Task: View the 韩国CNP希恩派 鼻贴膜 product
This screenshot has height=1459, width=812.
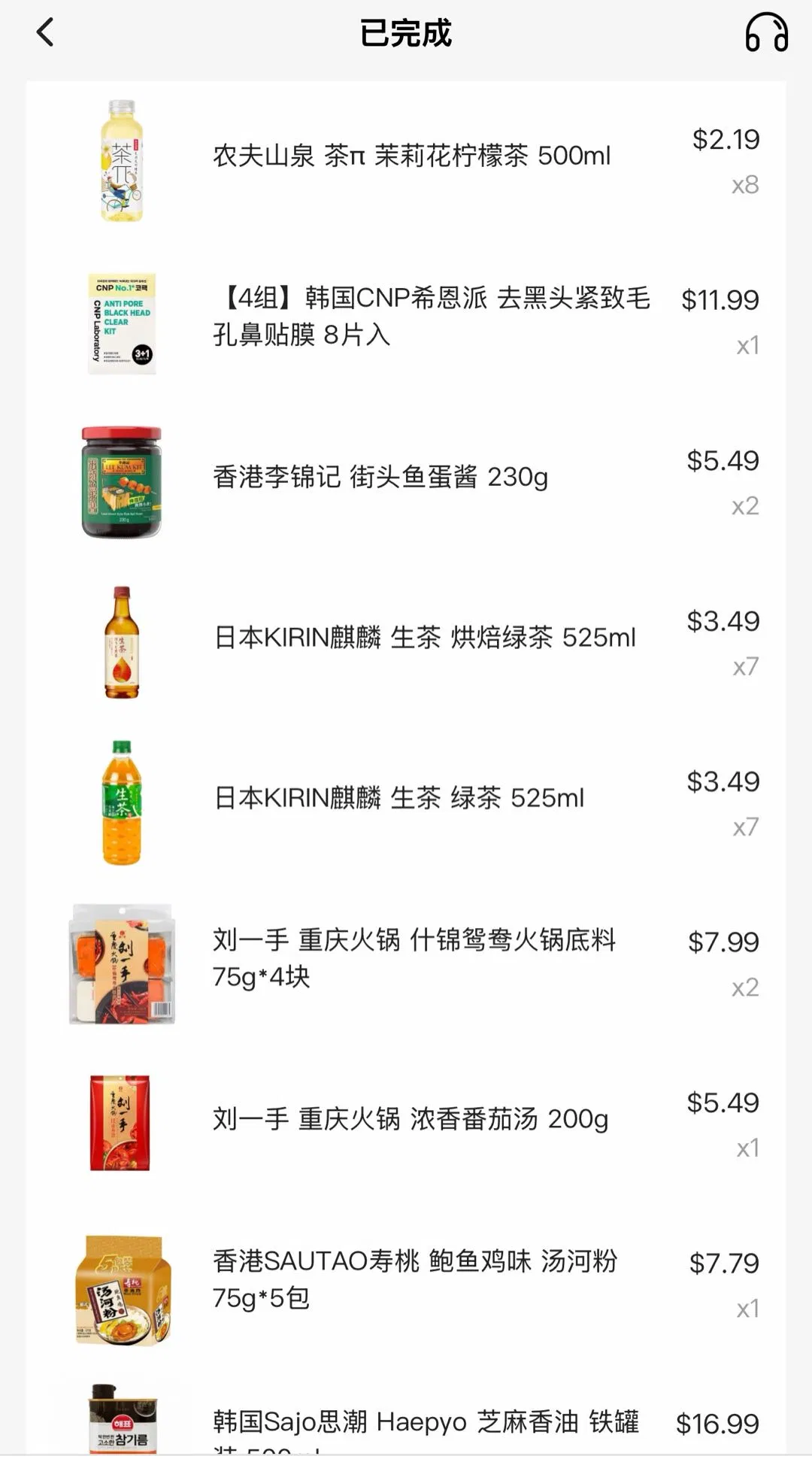Action: [431, 317]
